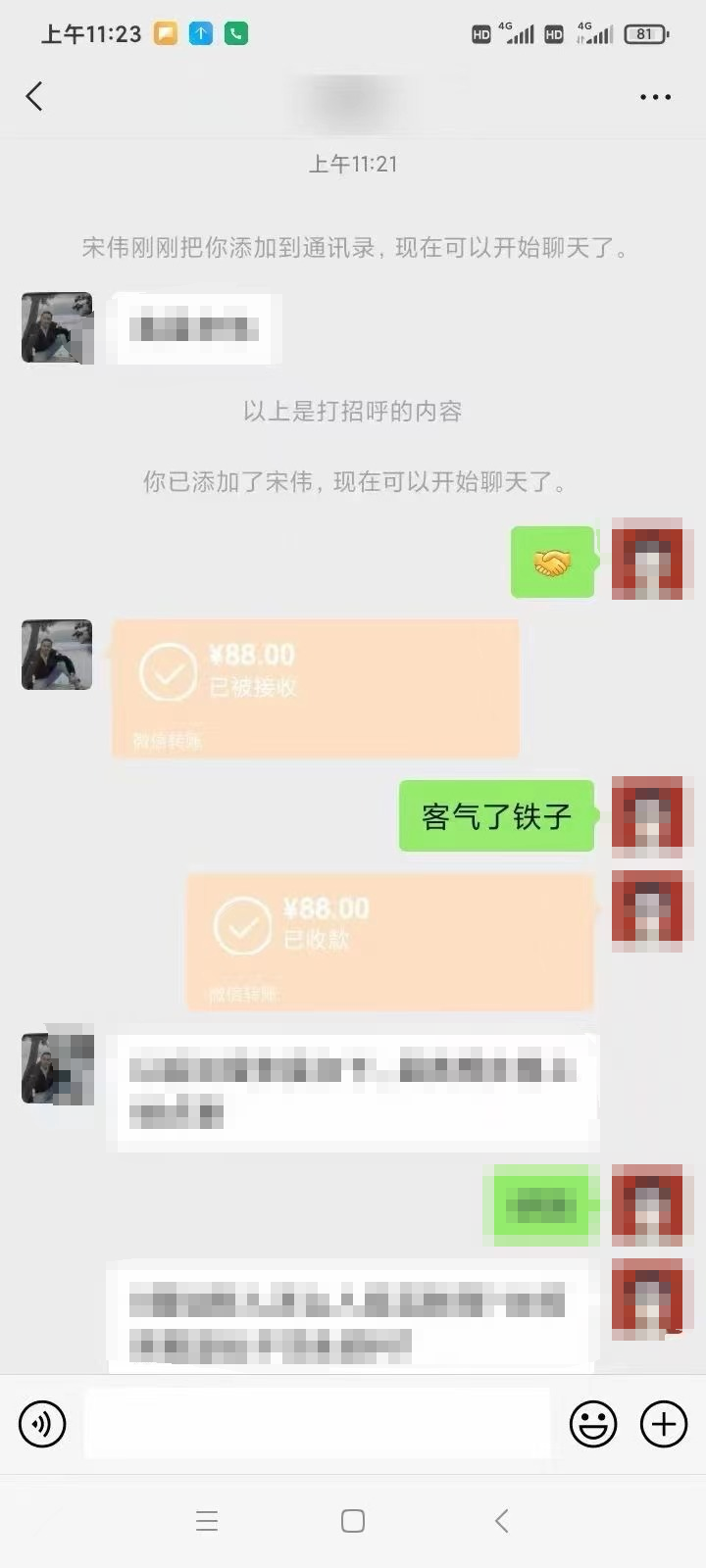
Task: Tap the back arrow to leave chat
Action: [34, 96]
